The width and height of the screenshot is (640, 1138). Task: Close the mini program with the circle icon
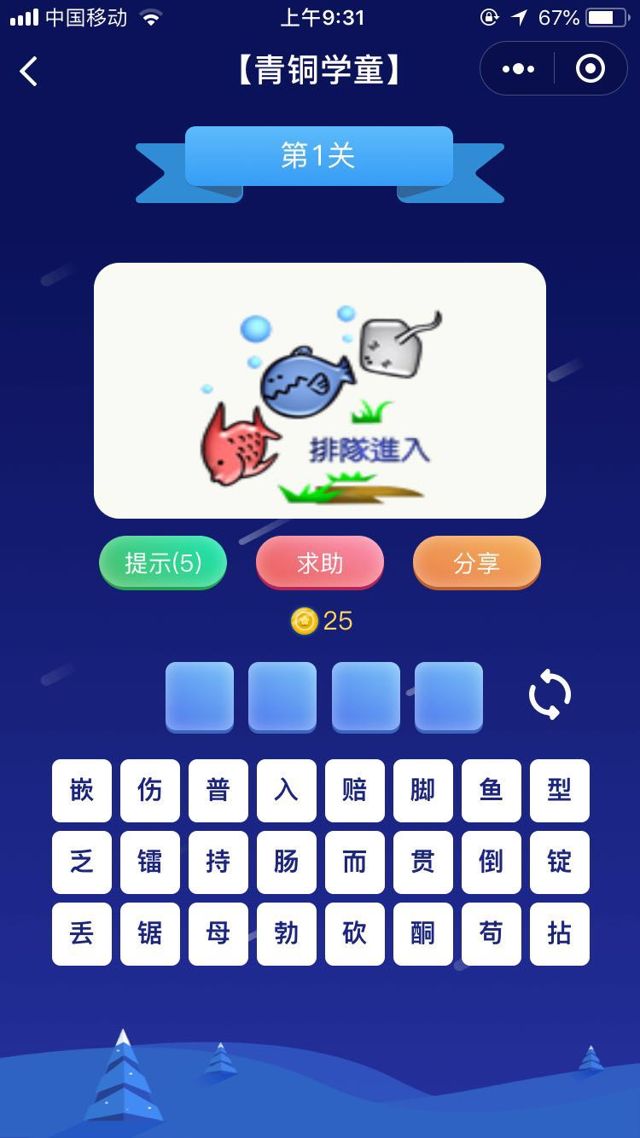point(590,69)
